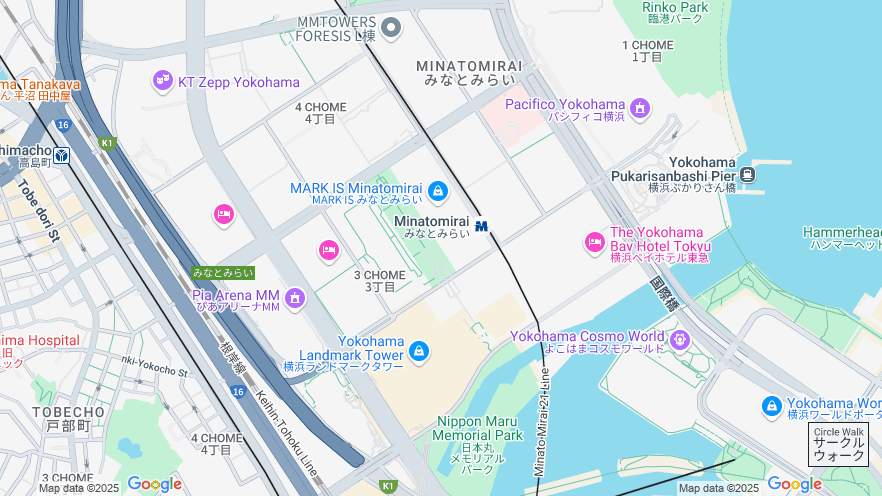This screenshot has height=496, width=882.
Task: Select the Yokohama World Porters shopping marker
Action: (x=772, y=406)
